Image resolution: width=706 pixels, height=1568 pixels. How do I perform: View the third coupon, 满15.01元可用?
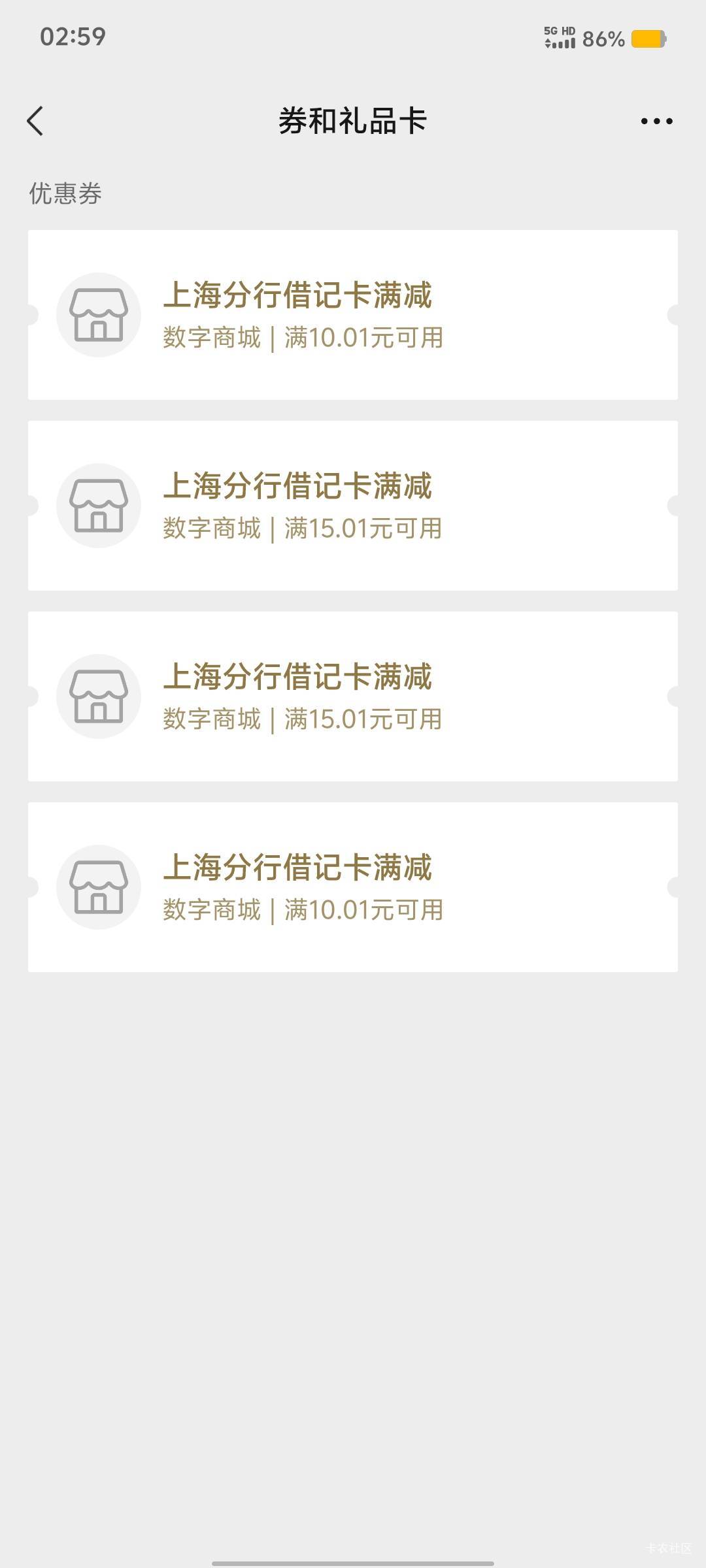coord(353,696)
